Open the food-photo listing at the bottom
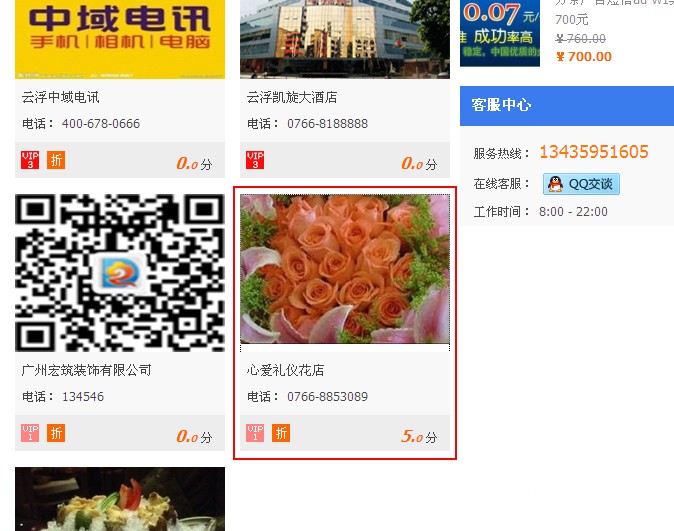 pyautogui.click(x=120, y=499)
